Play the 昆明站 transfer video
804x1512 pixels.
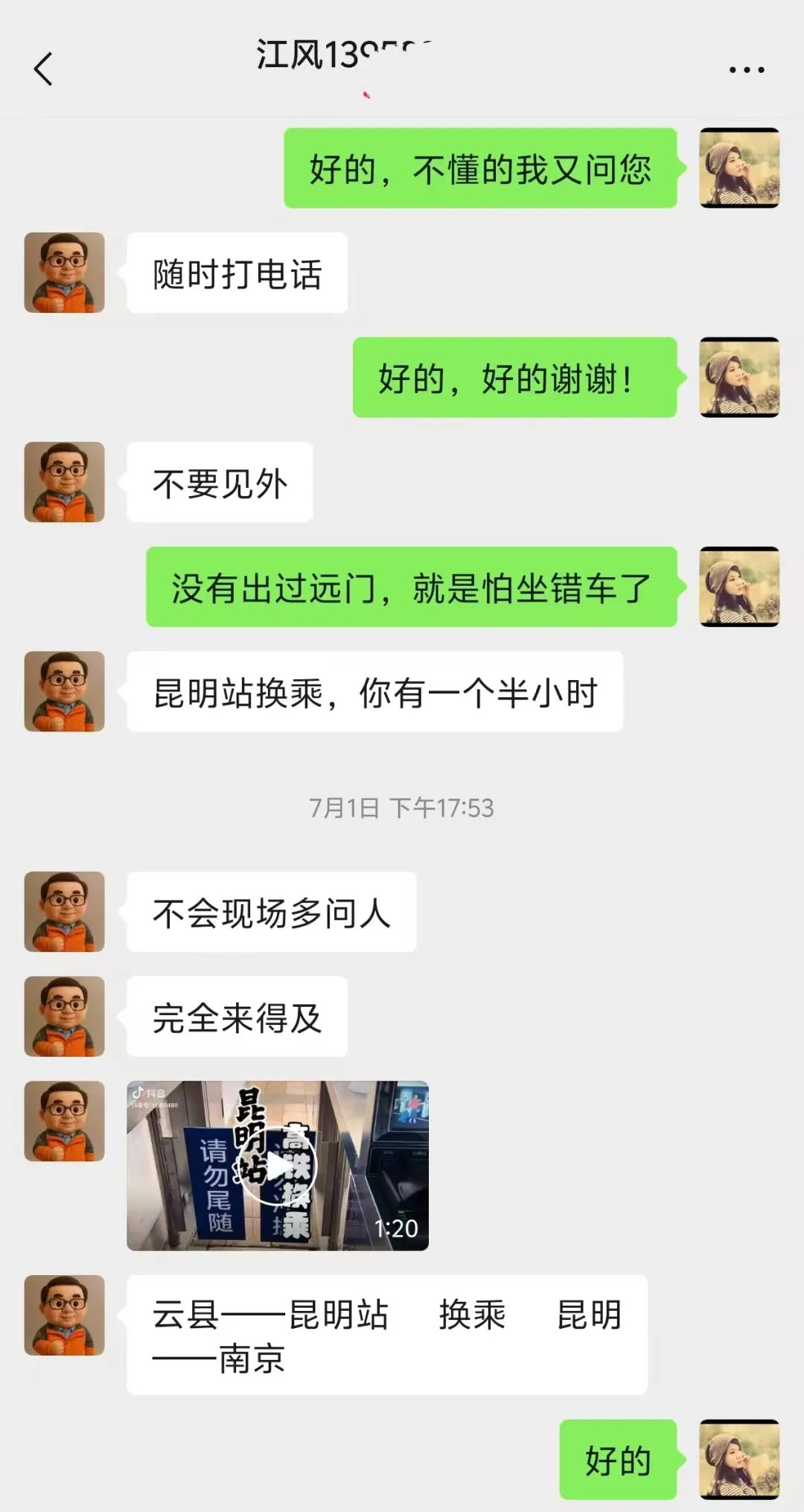click(278, 1166)
